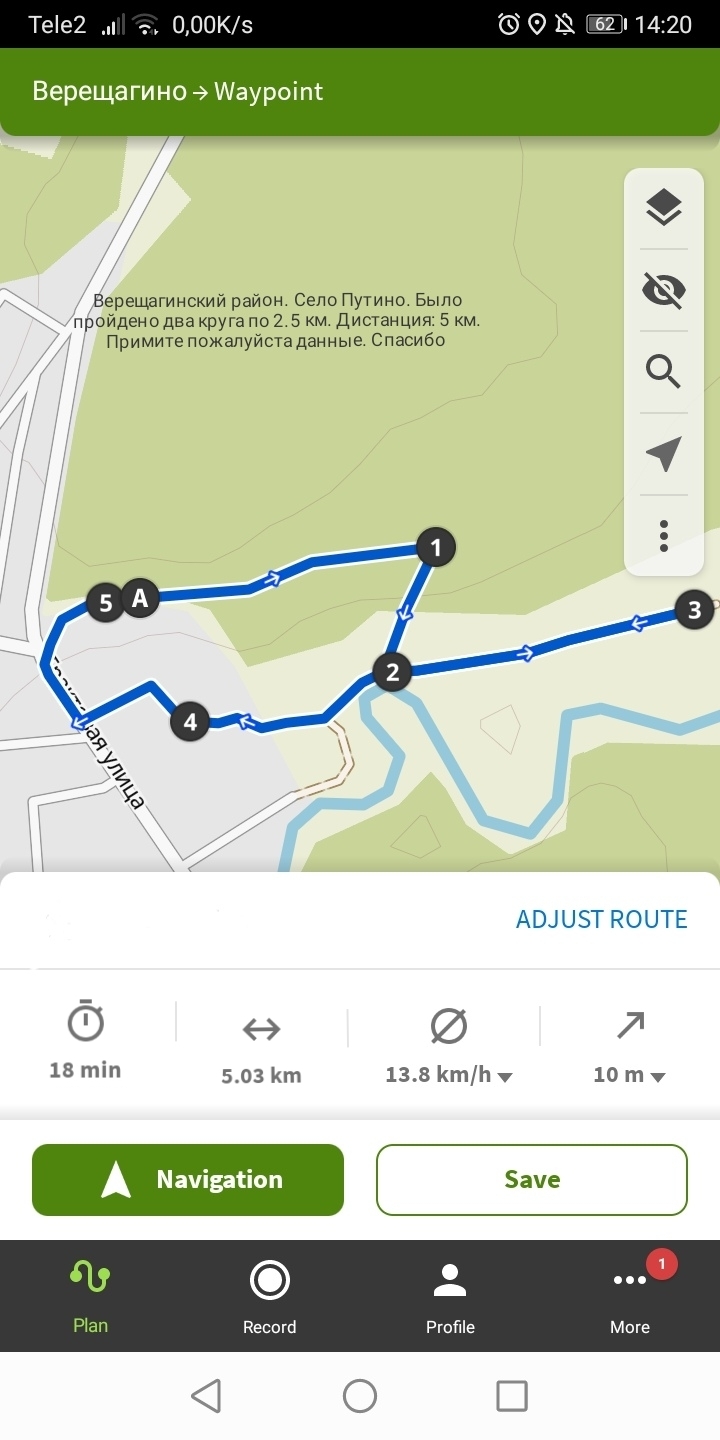
Task: Switch to the Record tab
Action: (x=270, y=1297)
